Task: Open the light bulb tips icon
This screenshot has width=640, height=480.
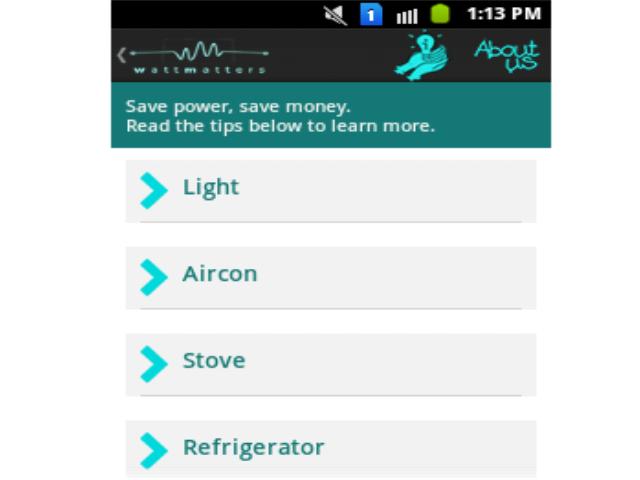Action: click(x=421, y=55)
